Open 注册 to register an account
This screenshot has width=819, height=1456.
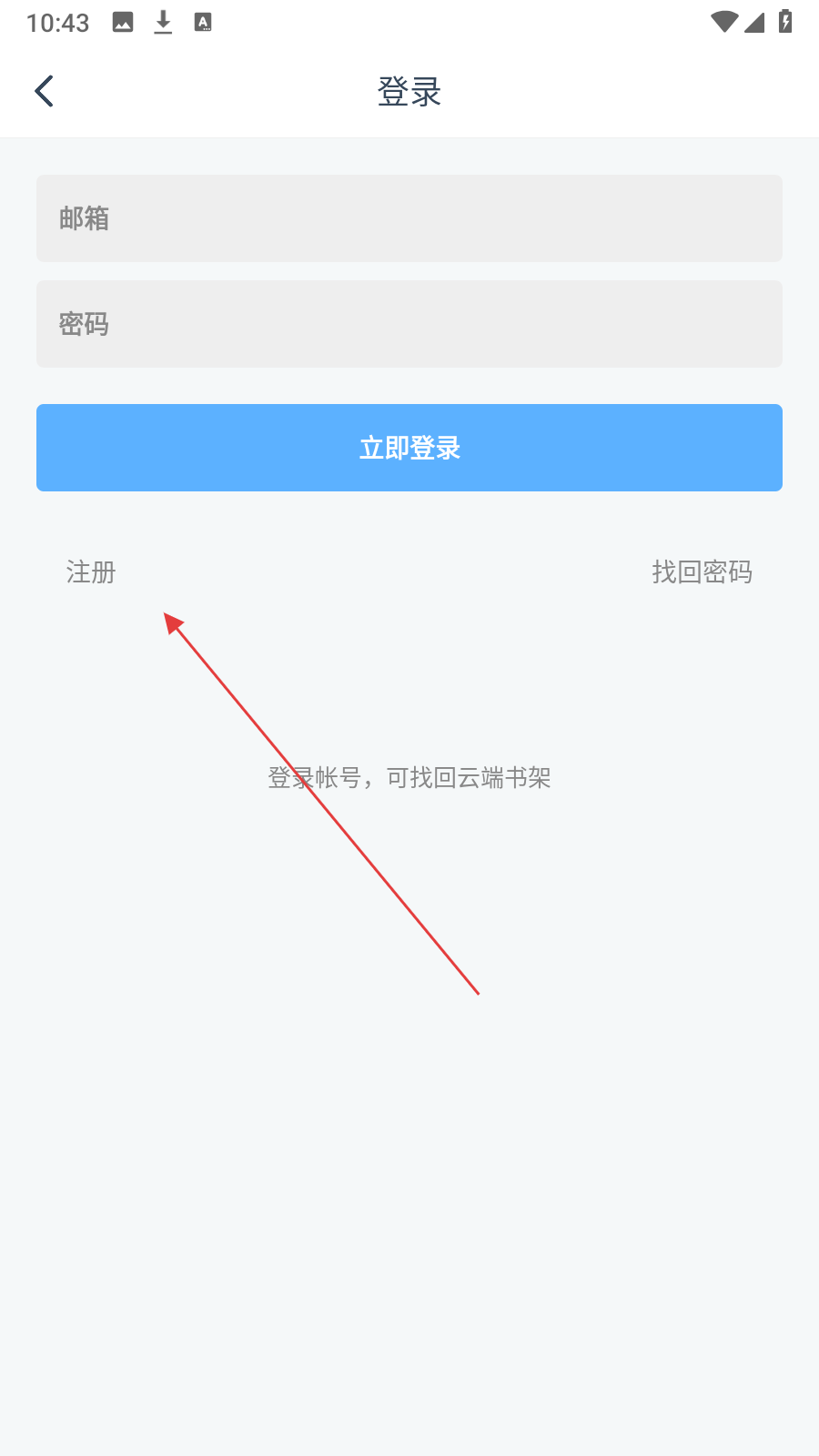(x=91, y=572)
